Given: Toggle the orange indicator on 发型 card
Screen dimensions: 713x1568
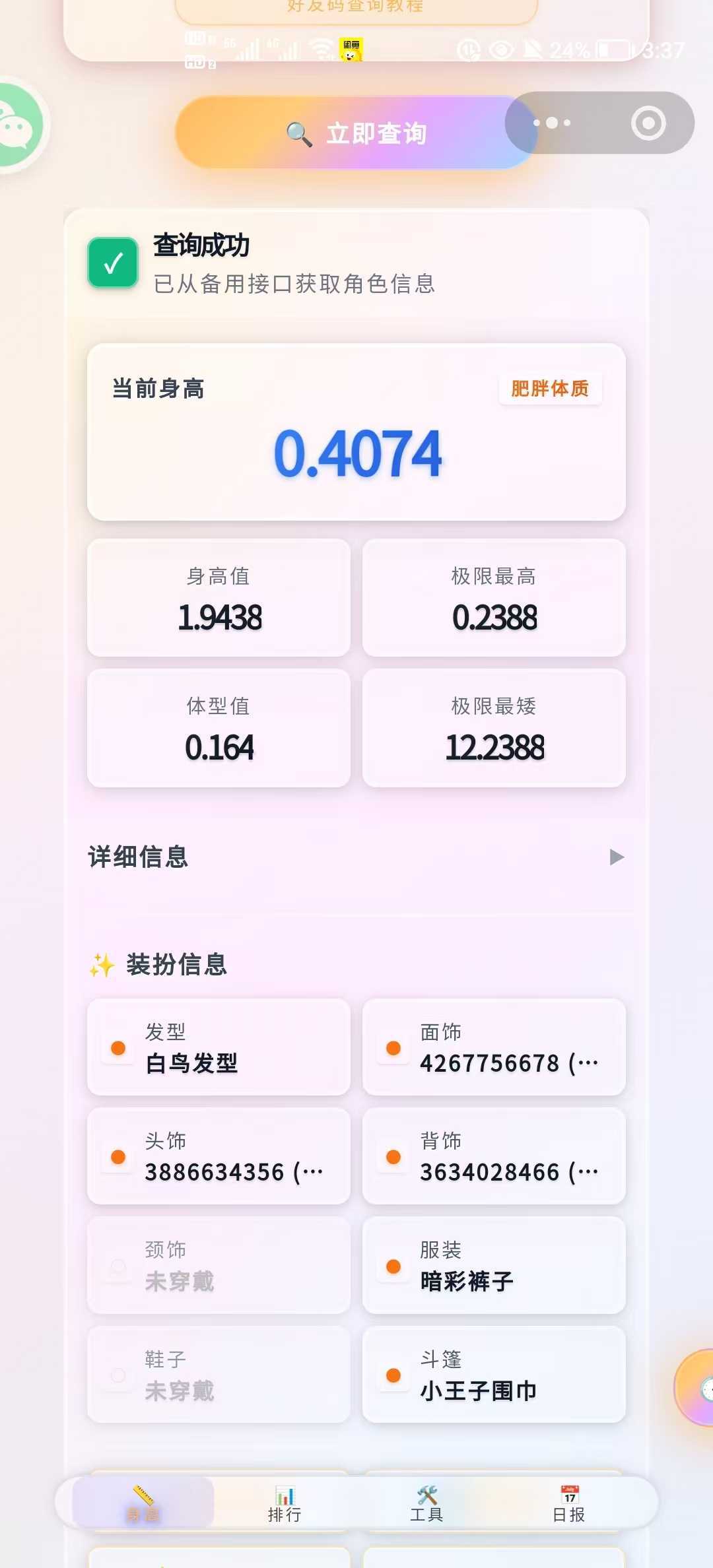Looking at the screenshot, I should point(118,1048).
